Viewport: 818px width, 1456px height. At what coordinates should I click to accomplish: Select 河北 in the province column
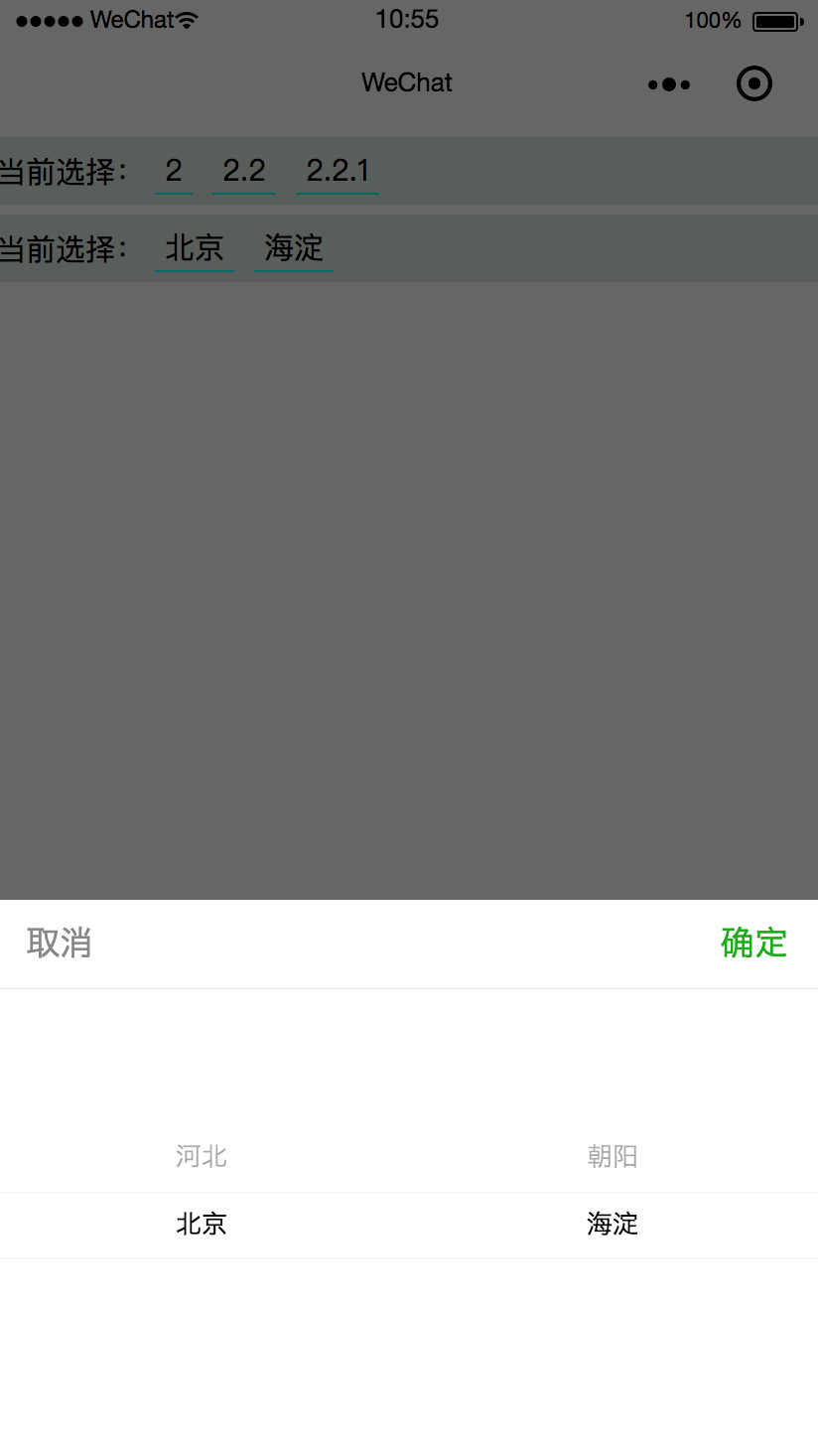pyautogui.click(x=202, y=1156)
